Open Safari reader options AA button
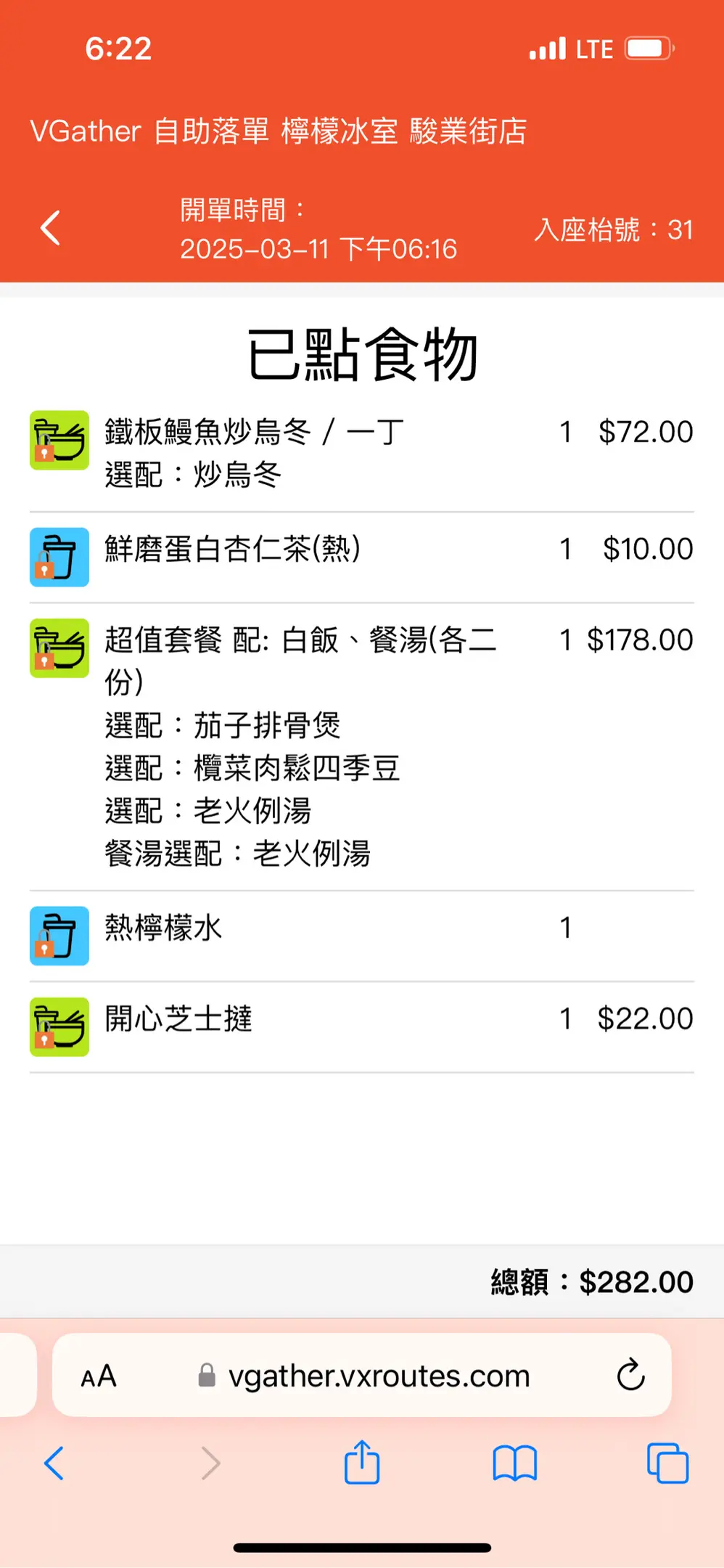The width and height of the screenshot is (724, 1568). click(99, 1376)
